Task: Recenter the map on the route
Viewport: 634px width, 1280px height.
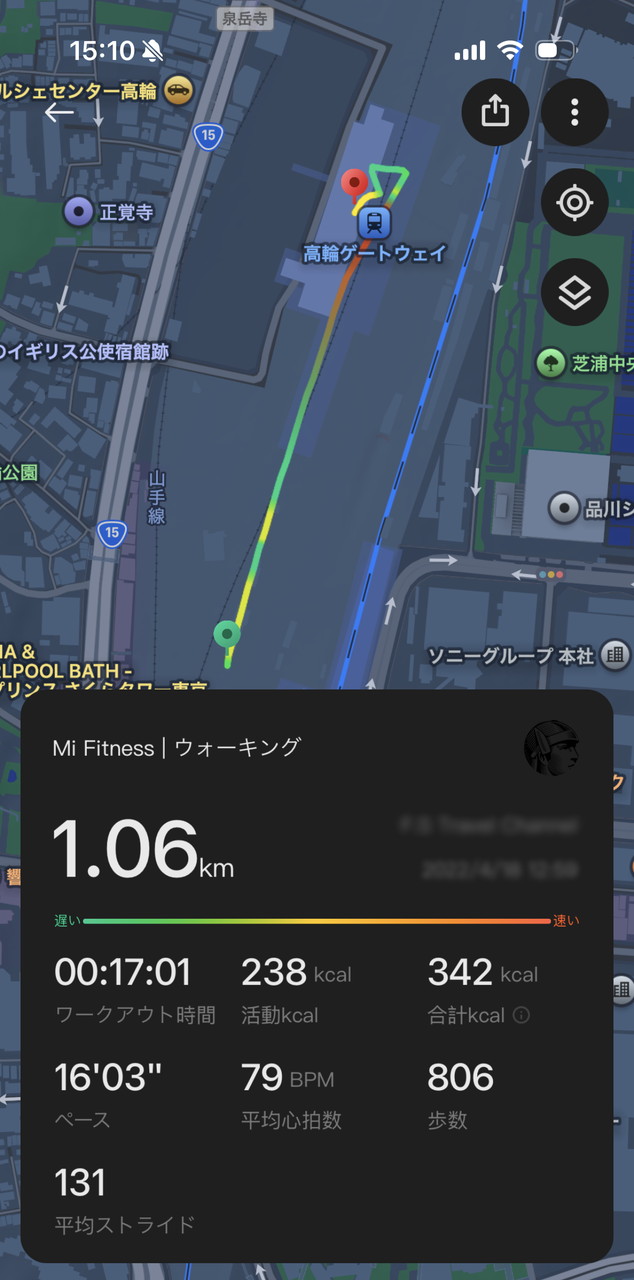Action: coord(574,203)
